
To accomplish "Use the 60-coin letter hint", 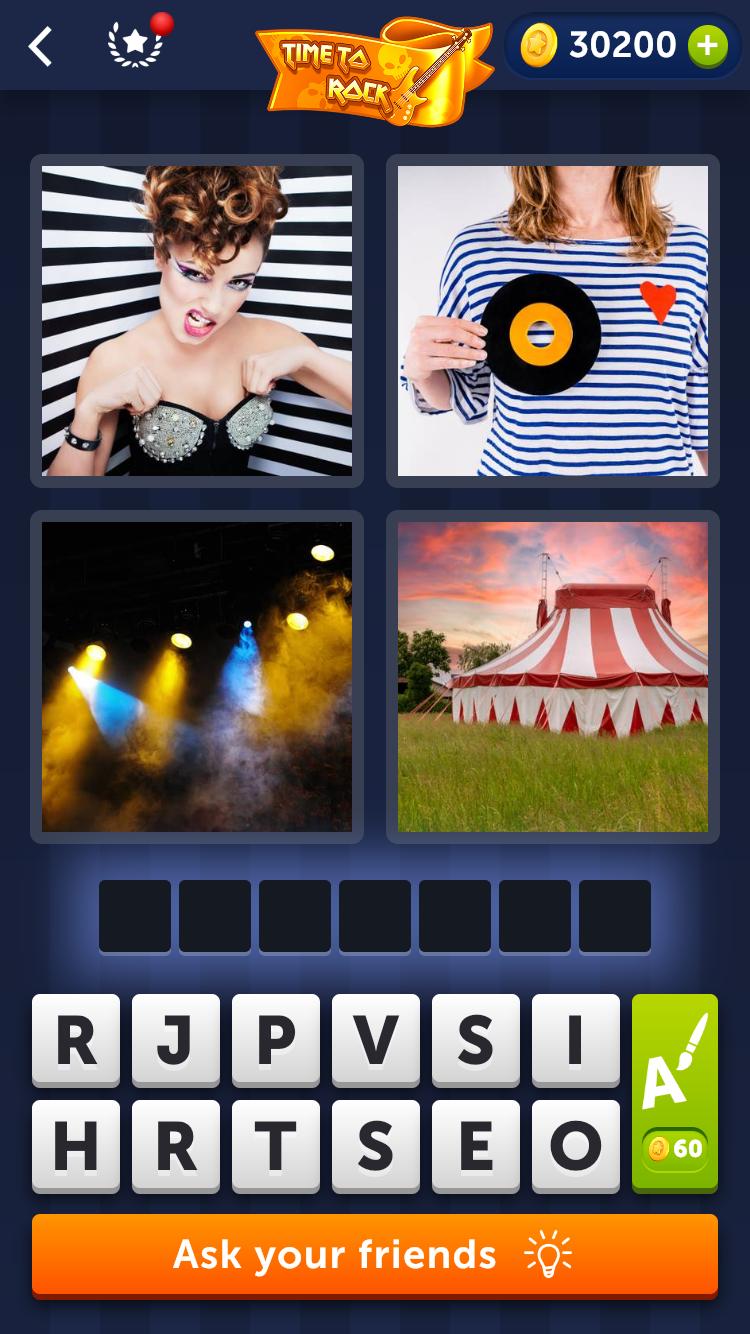I will (x=675, y=1092).
